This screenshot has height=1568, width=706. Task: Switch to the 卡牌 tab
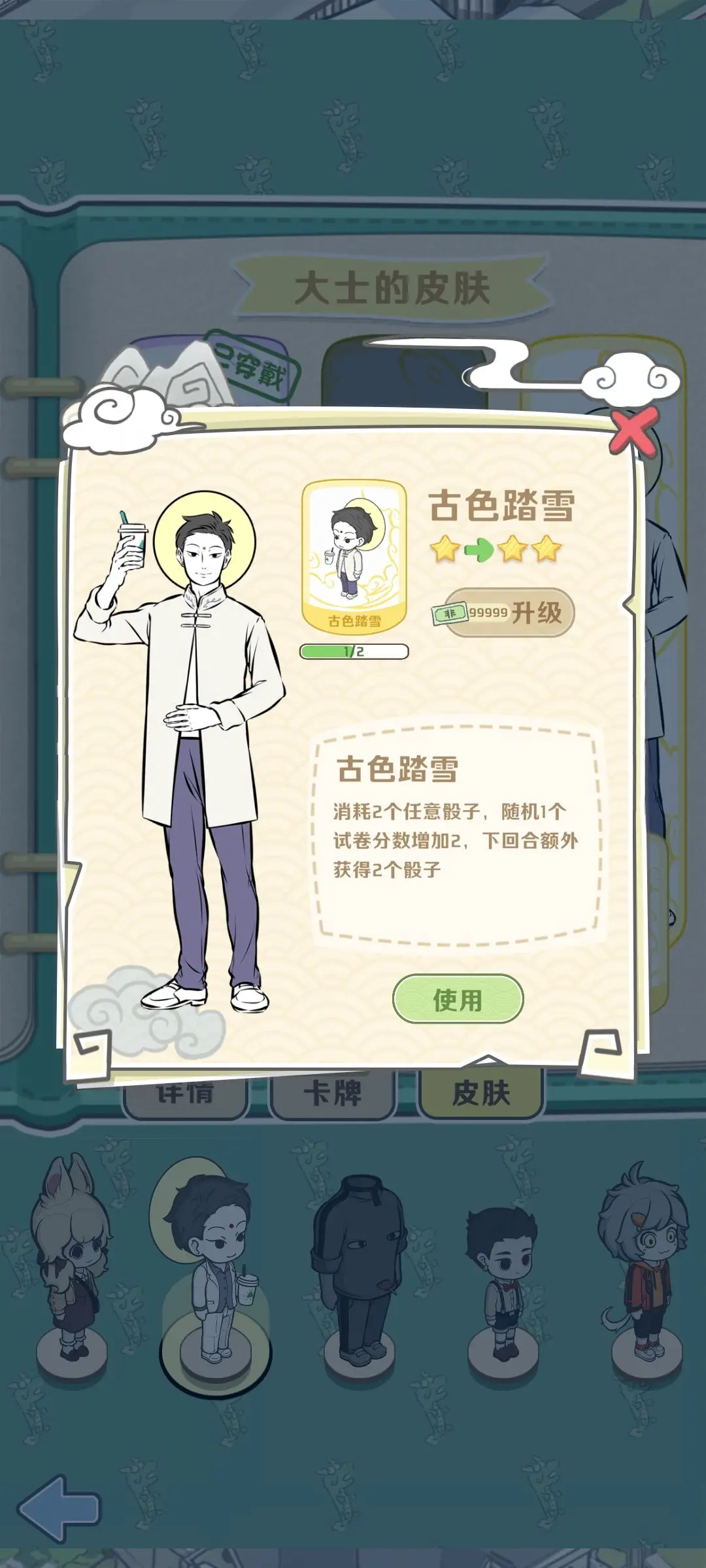pyautogui.click(x=332, y=1094)
